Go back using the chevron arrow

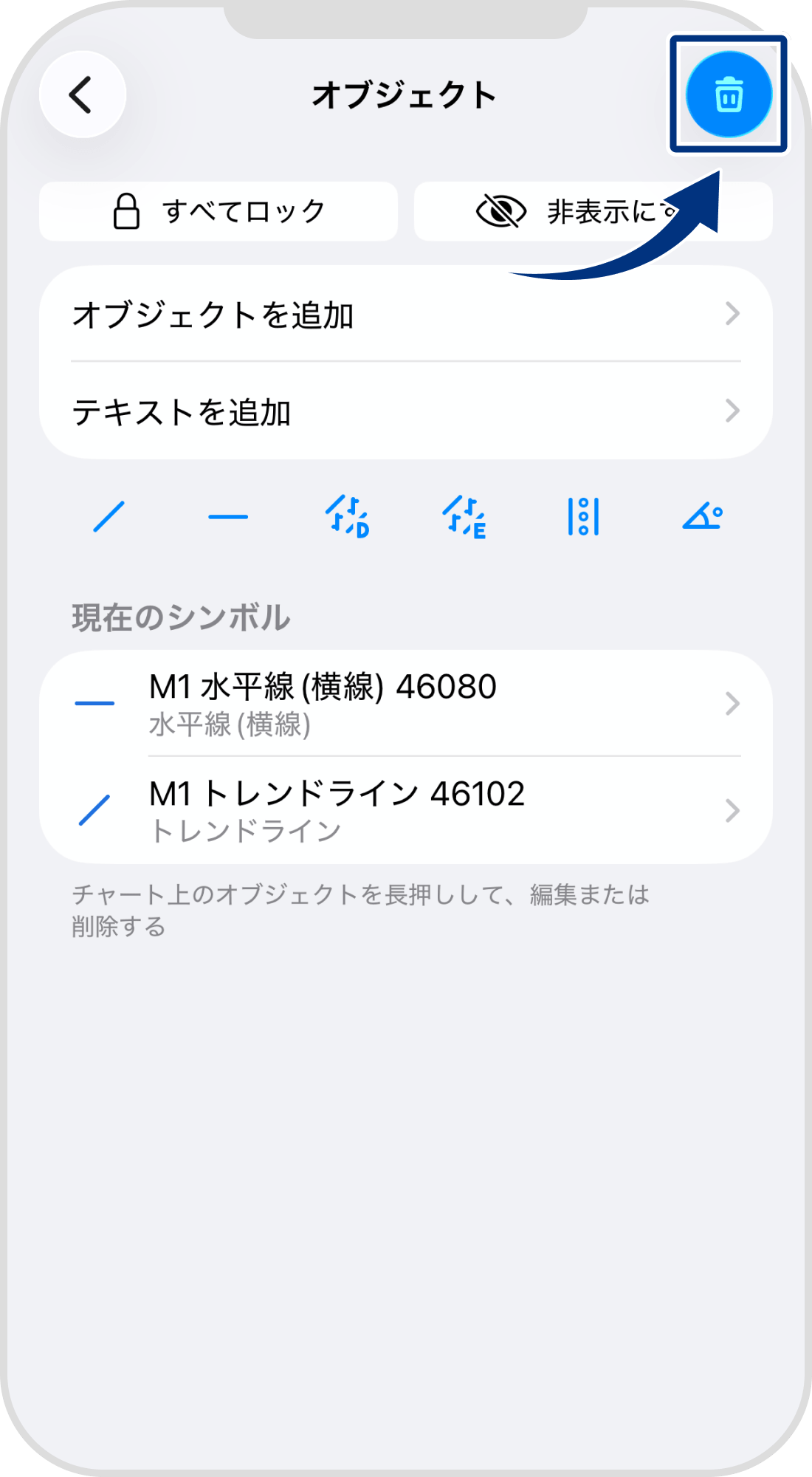(81, 95)
